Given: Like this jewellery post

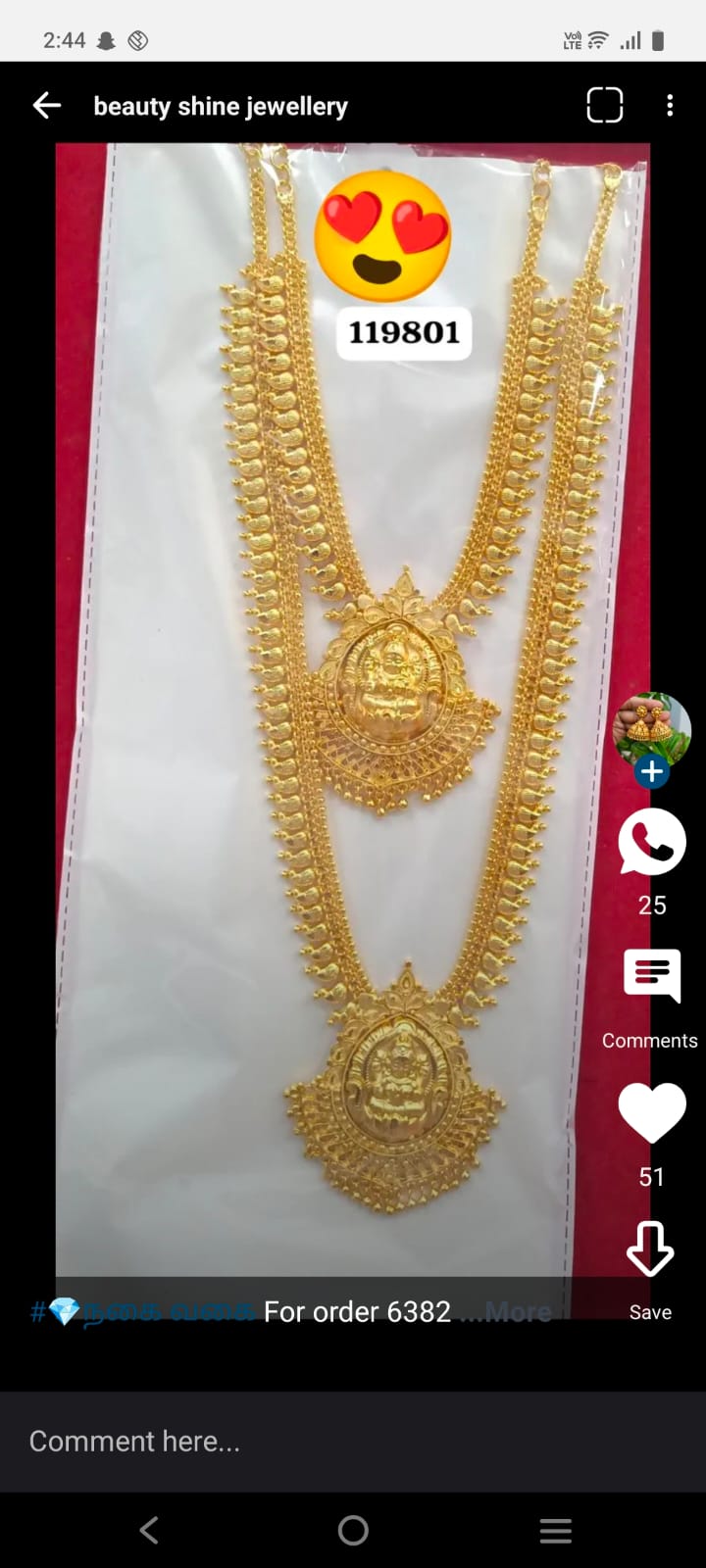Looking at the screenshot, I should coord(651,1112).
